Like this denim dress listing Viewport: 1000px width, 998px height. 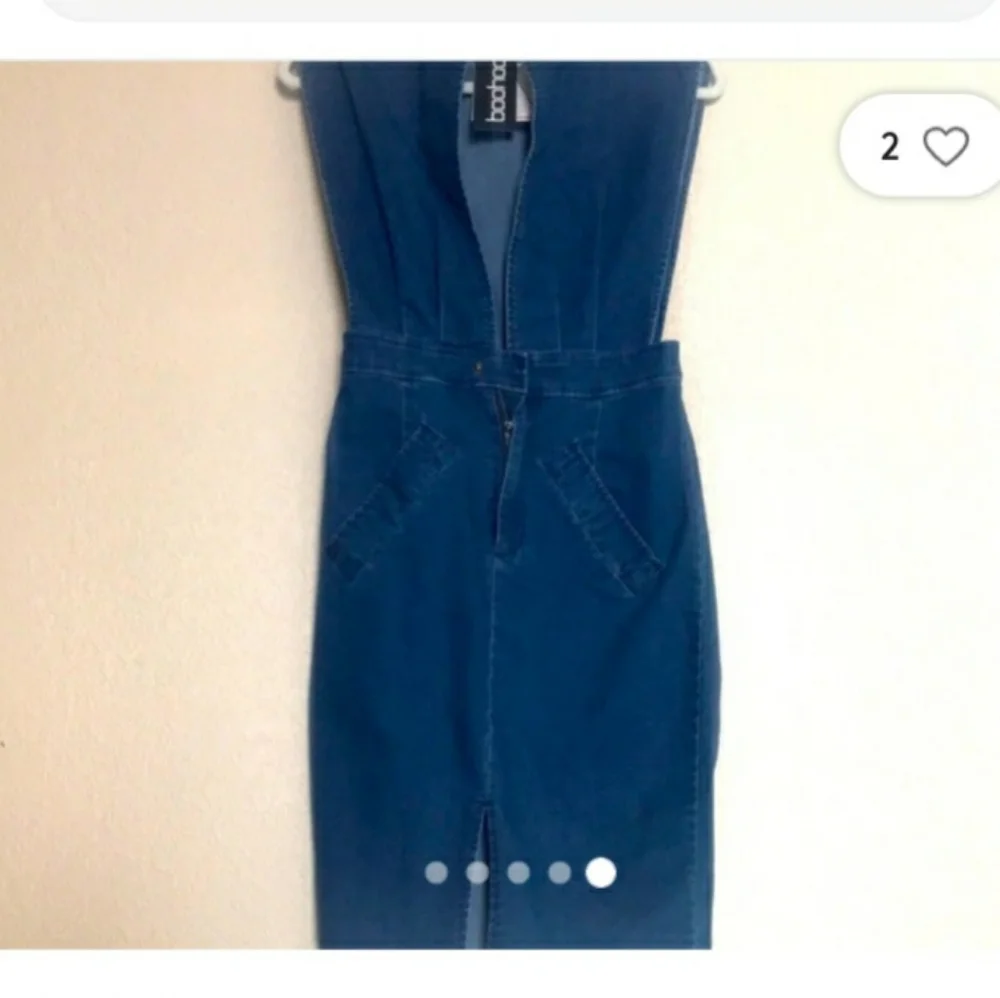pyautogui.click(x=945, y=147)
